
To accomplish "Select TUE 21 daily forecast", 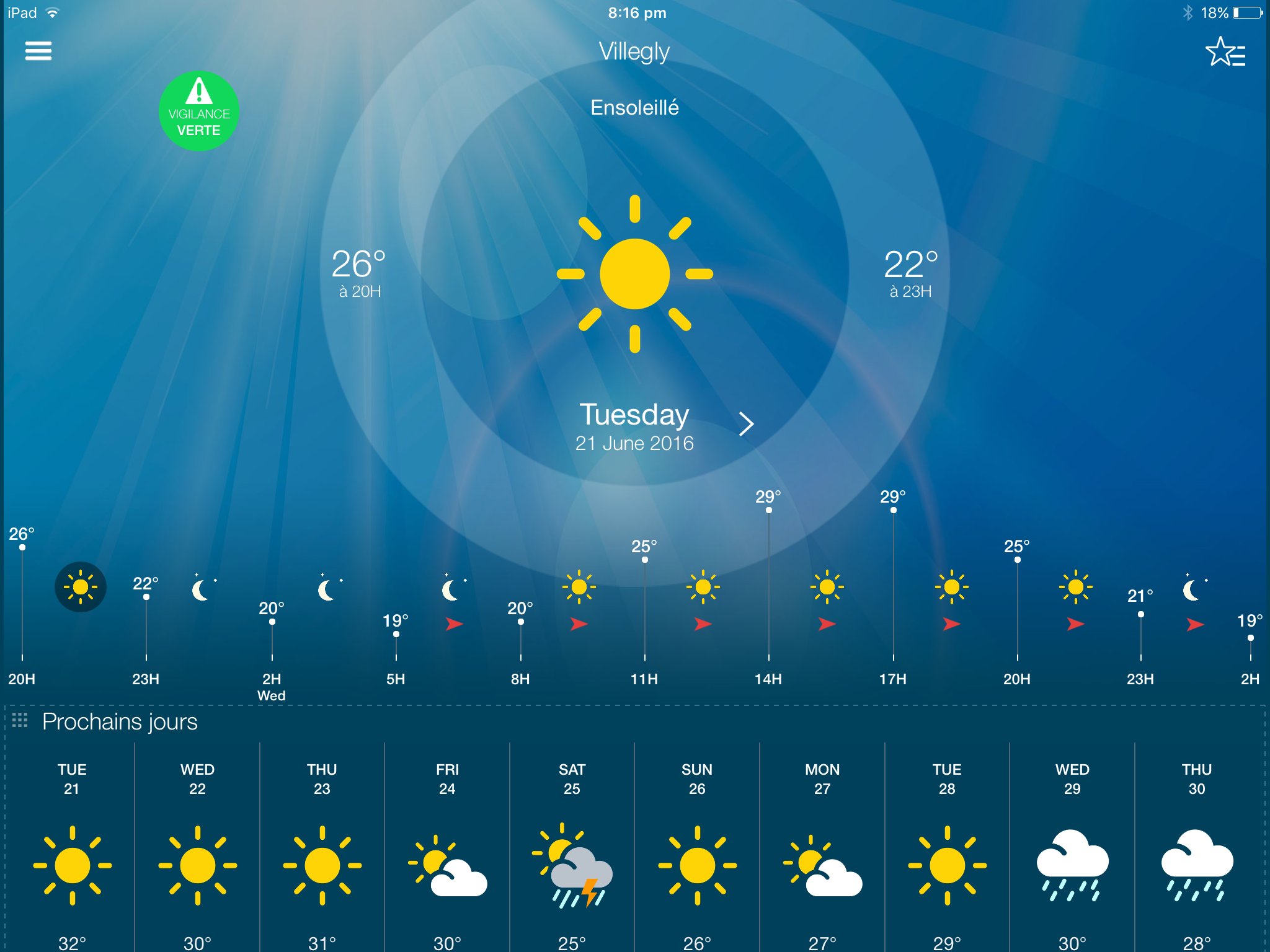I will coord(72,855).
